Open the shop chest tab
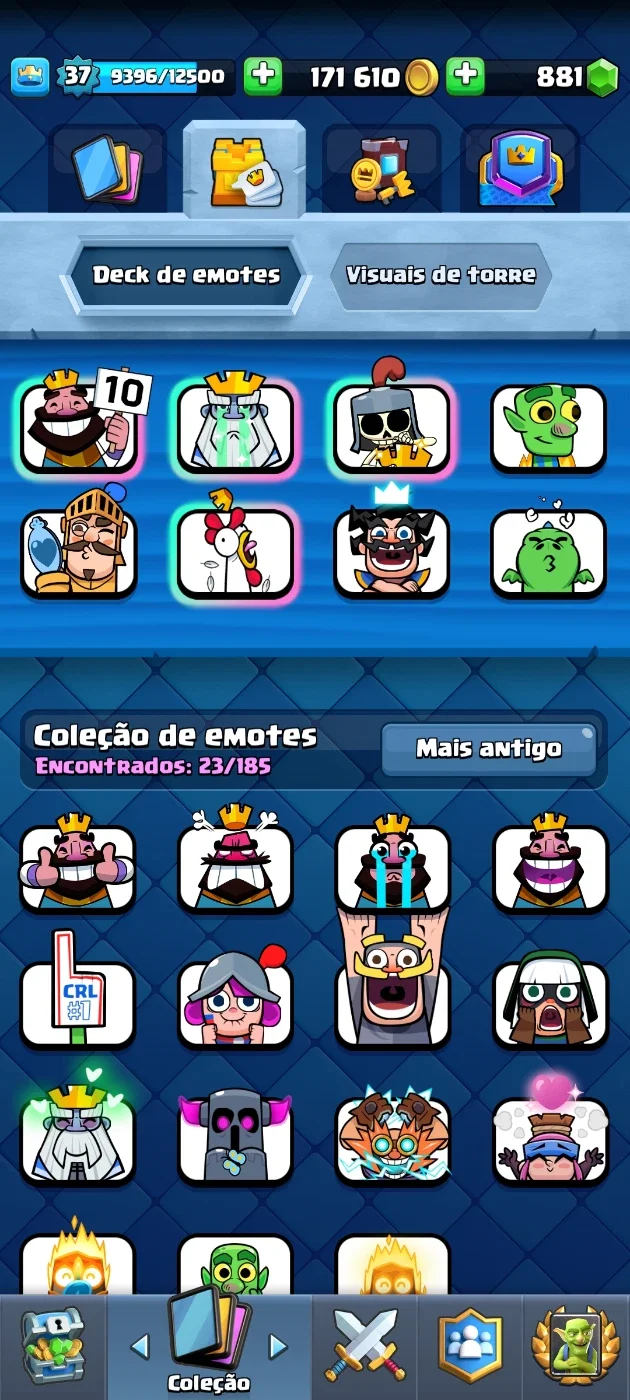 coord(54,1347)
